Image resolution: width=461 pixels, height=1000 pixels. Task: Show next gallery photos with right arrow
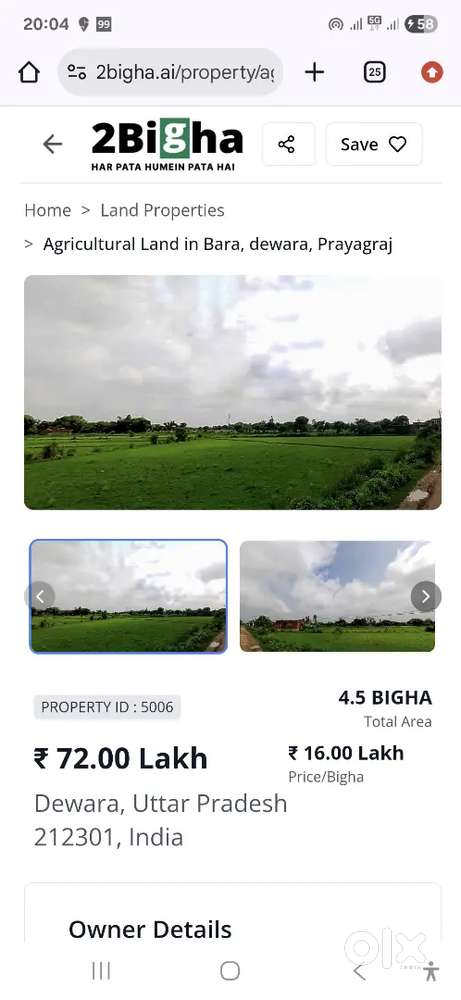pos(426,596)
